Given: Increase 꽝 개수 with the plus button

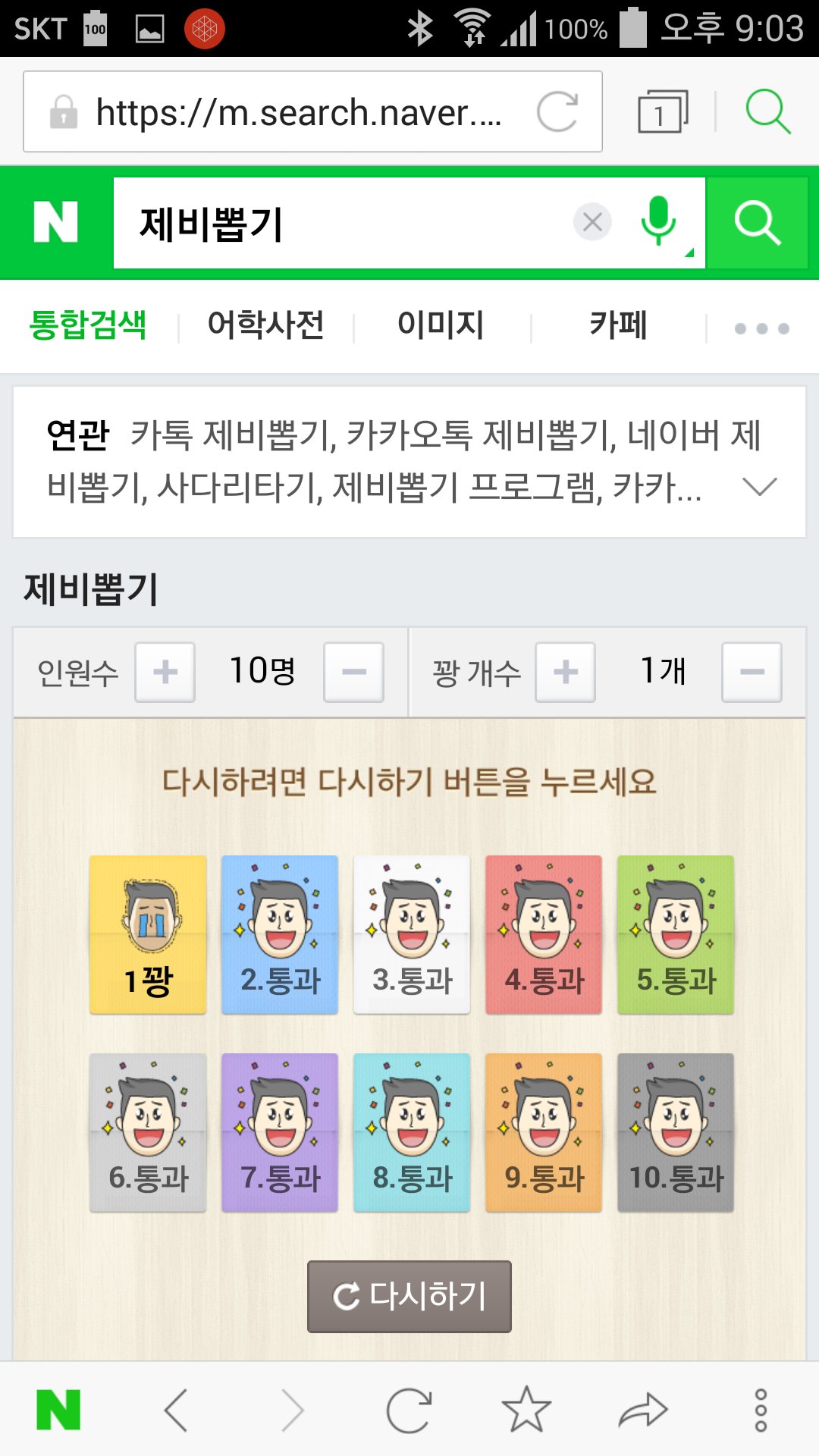Looking at the screenshot, I should [x=566, y=672].
